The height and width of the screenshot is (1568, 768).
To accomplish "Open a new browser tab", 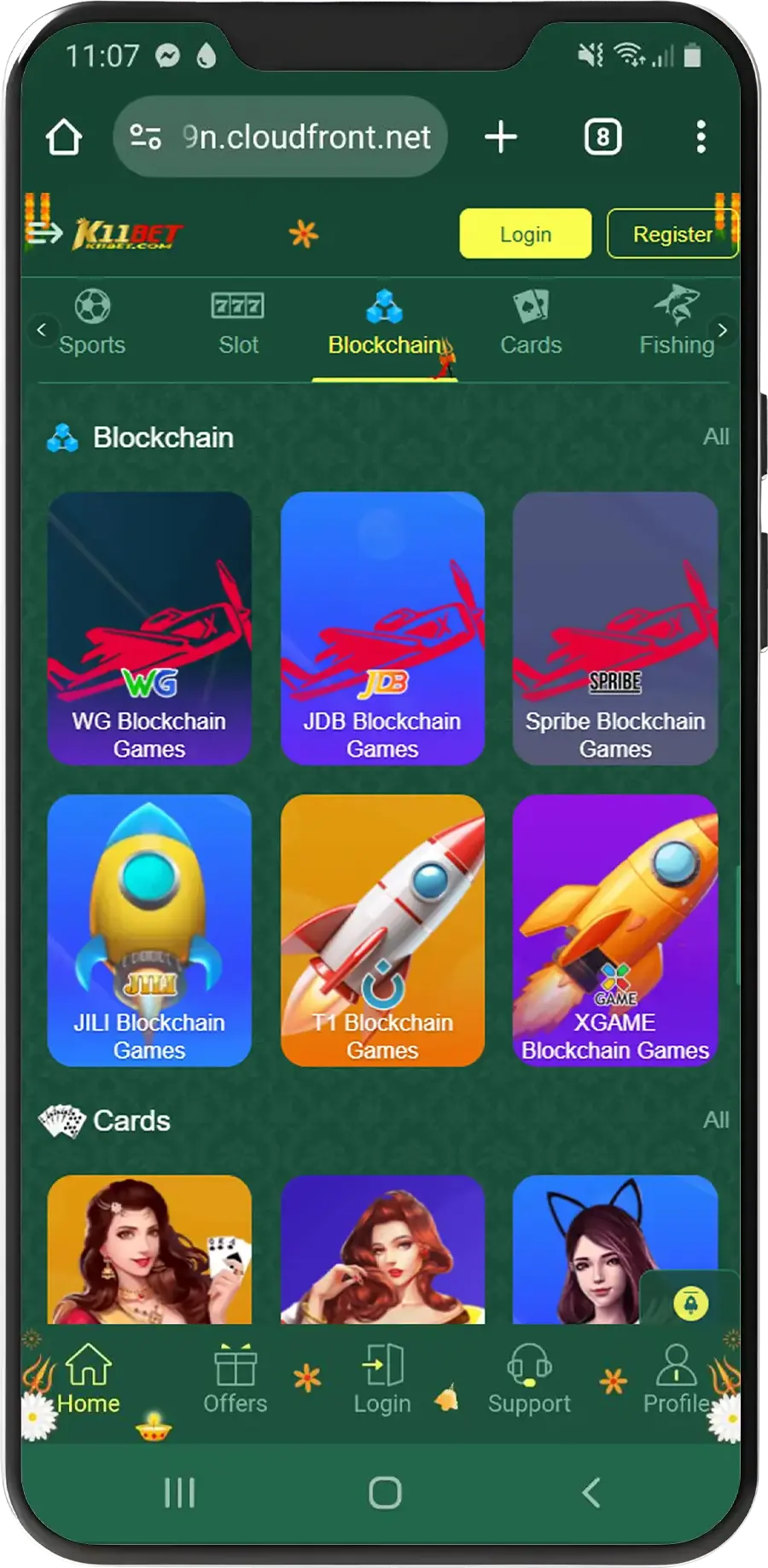I will [x=501, y=136].
